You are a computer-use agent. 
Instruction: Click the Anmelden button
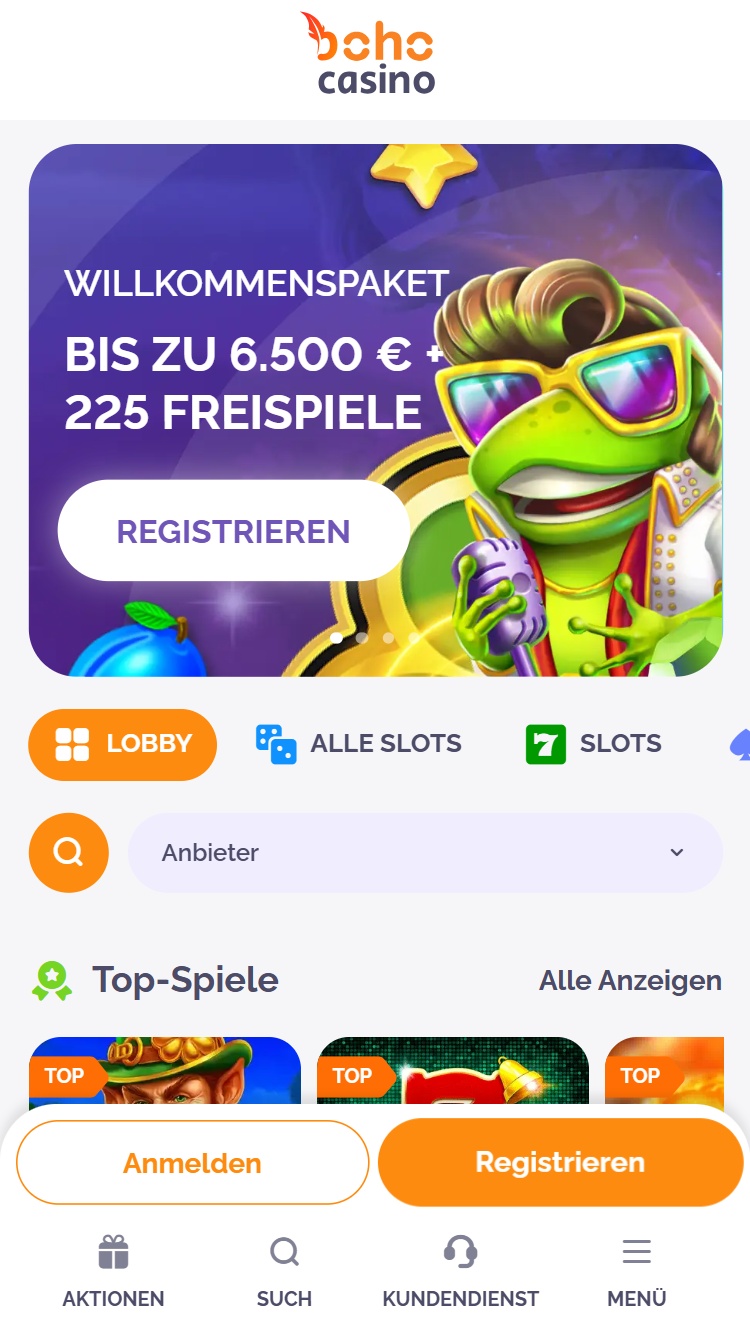click(x=192, y=1162)
